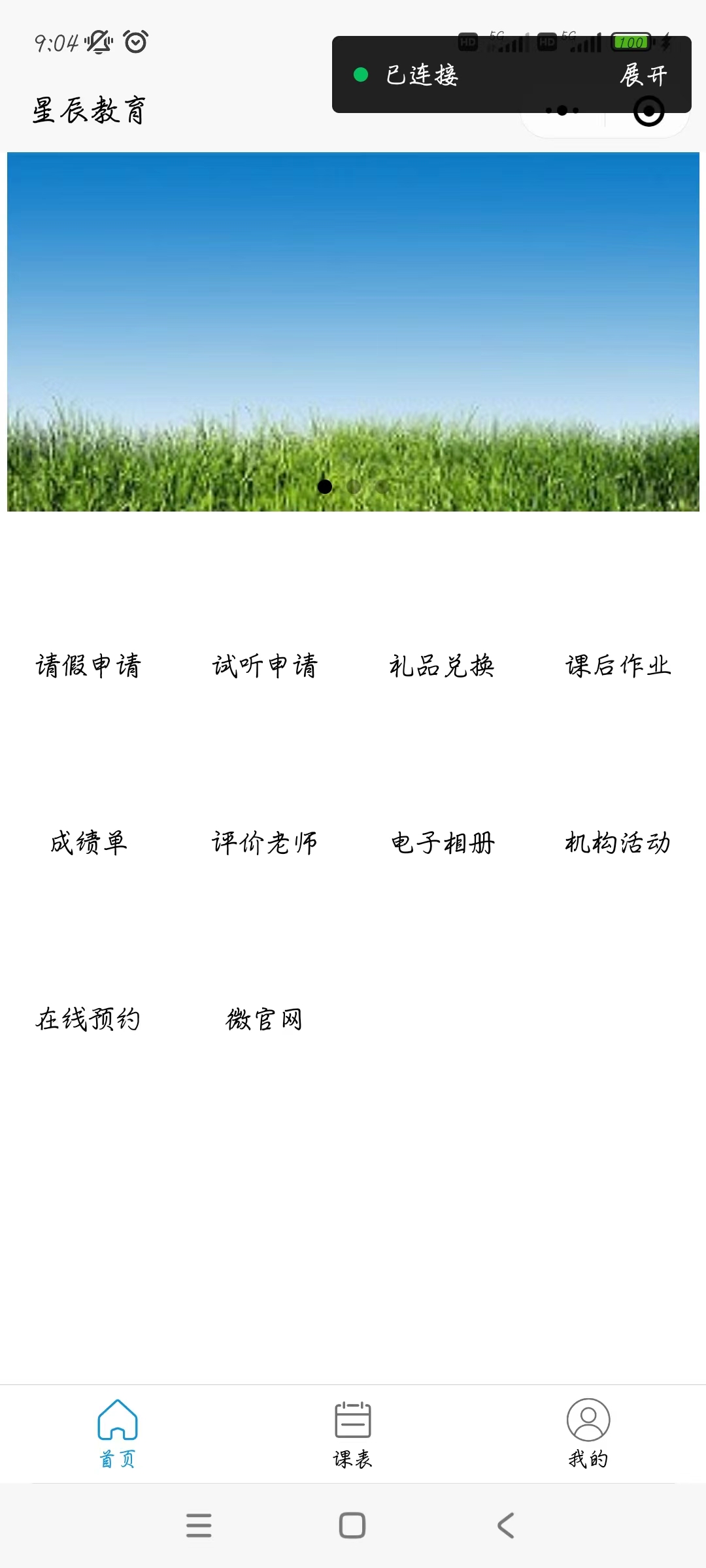Open 电子相册 photo album

coord(441,842)
